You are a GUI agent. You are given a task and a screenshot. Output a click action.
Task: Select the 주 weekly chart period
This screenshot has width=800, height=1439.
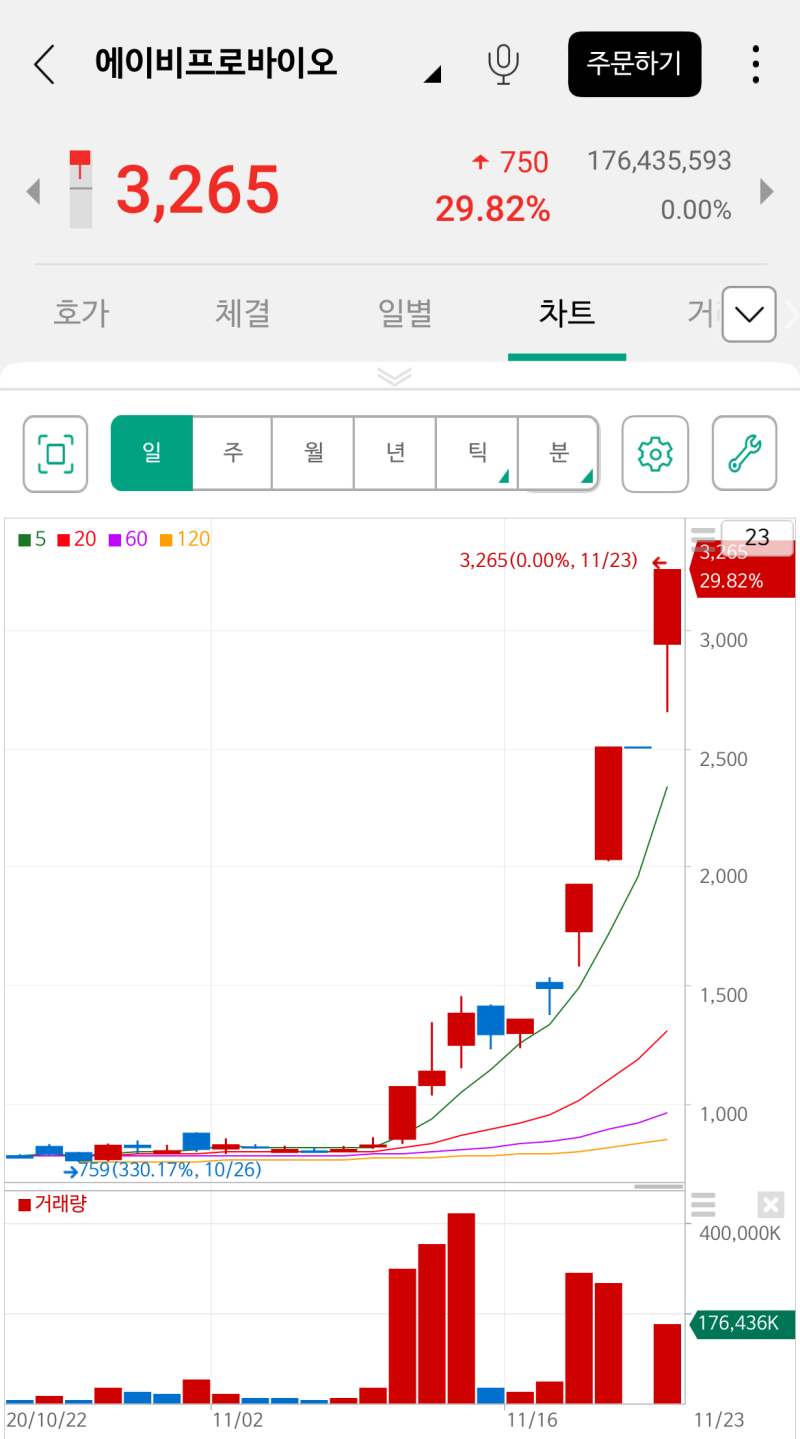click(x=233, y=454)
